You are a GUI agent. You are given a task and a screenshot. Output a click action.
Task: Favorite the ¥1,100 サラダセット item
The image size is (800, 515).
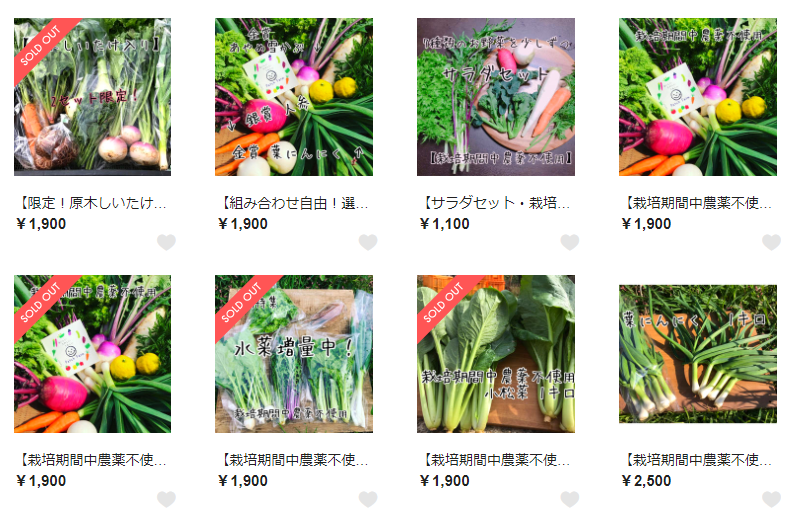570,242
